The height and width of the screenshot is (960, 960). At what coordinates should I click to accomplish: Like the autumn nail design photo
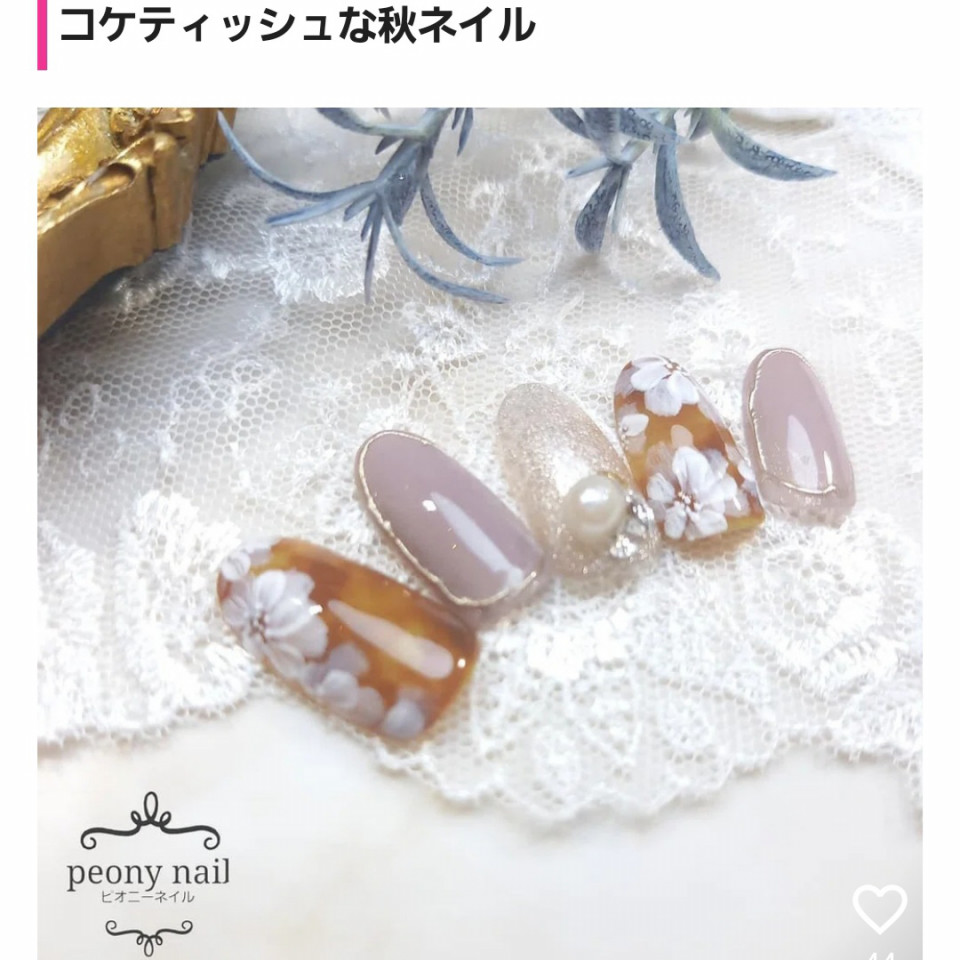tap(879, 909)
